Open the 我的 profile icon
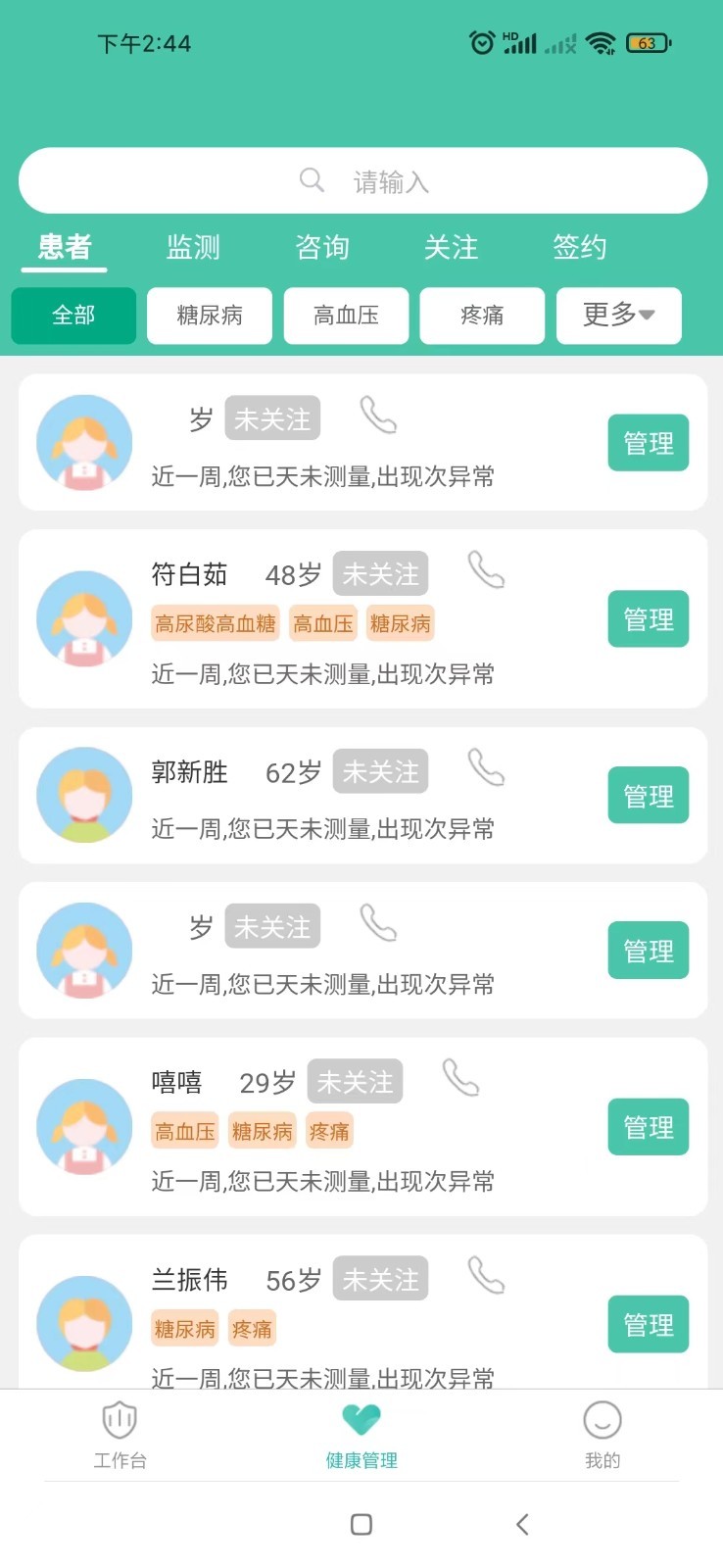The image size is (723, 1568). click(602, 1420)
